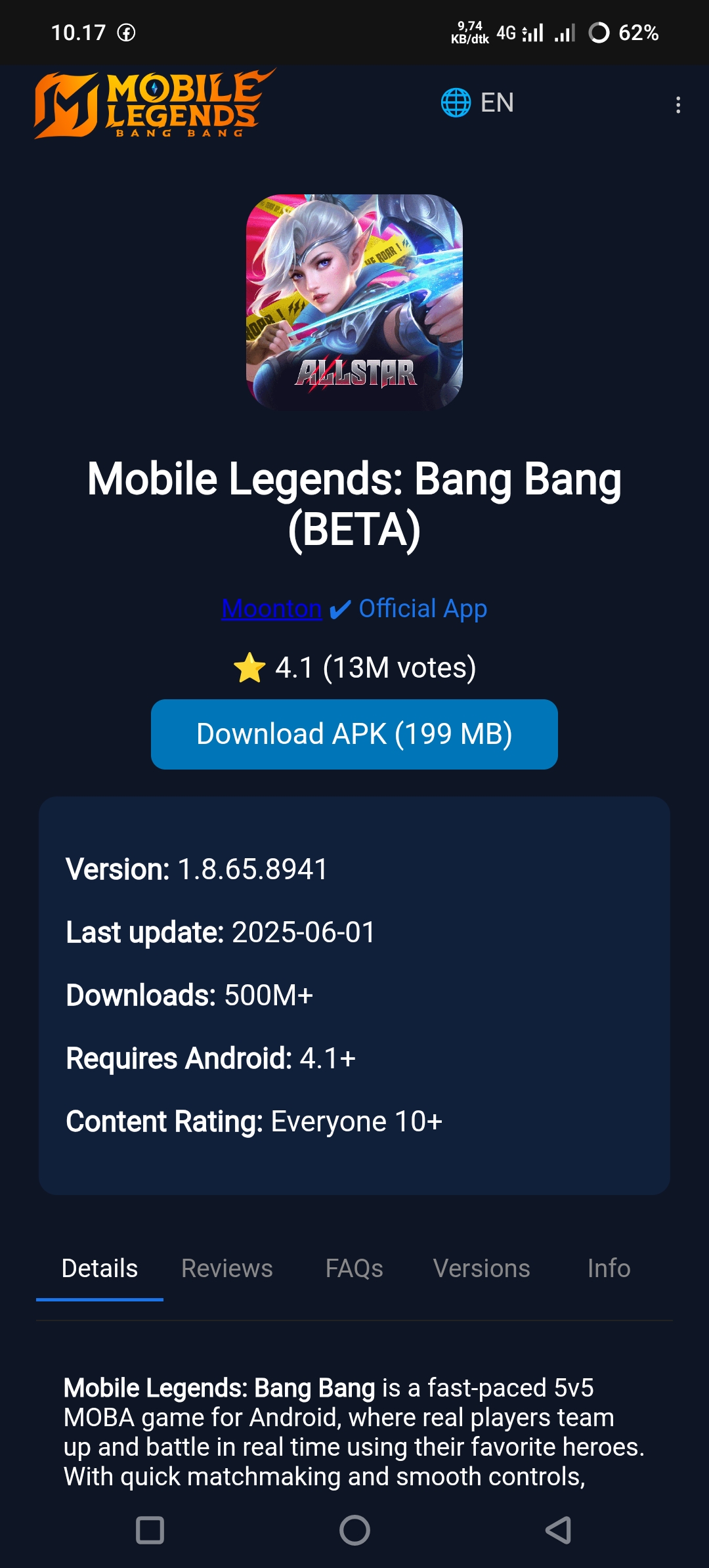Switch to the FAQs tab
709x1568 pixels.
tap(354, 1269)
